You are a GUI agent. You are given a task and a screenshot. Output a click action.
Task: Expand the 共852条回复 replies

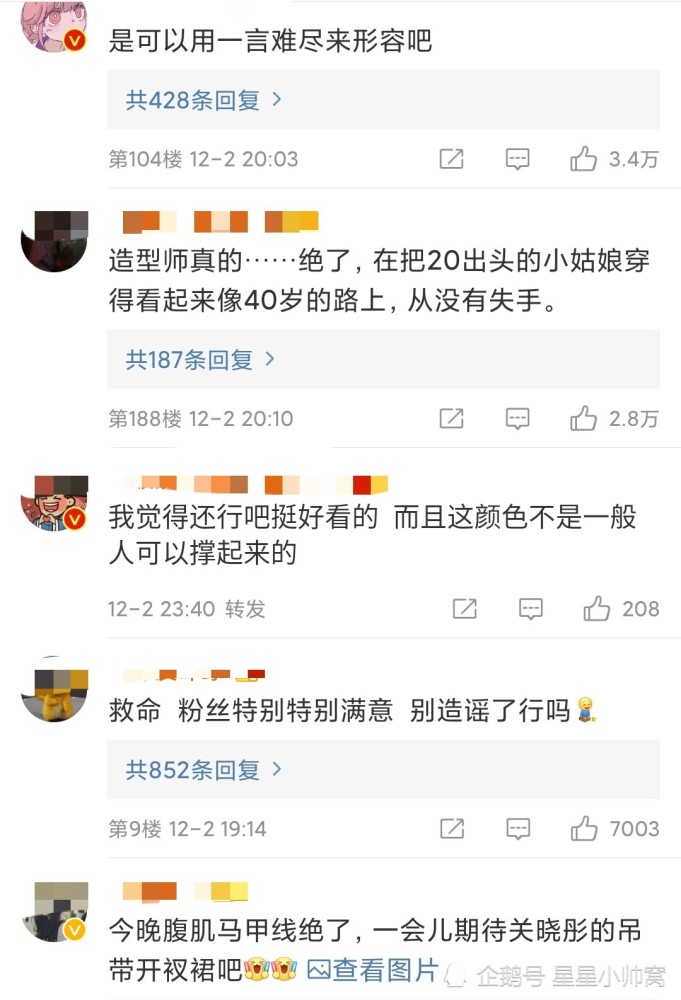(204, 770)
